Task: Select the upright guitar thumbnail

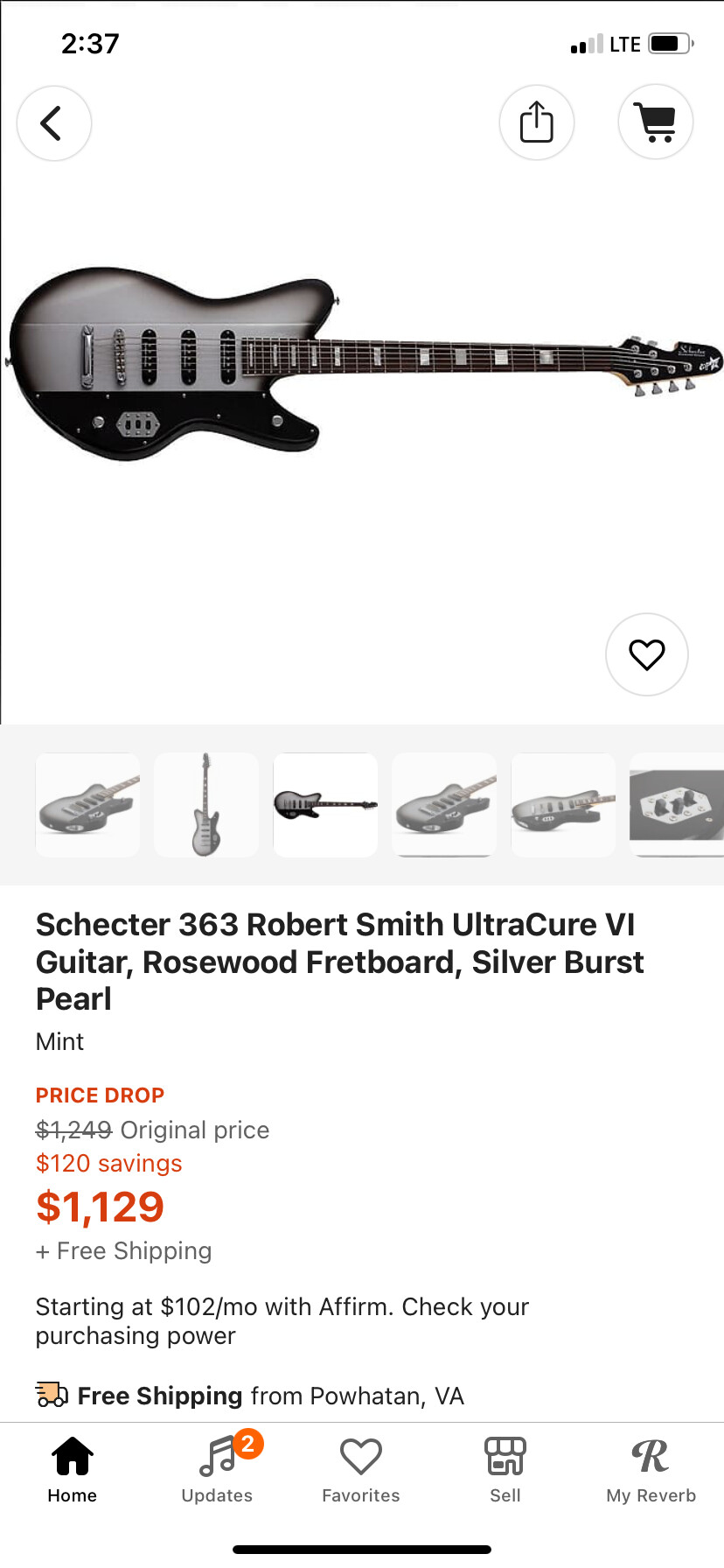Action: [206, 805]
